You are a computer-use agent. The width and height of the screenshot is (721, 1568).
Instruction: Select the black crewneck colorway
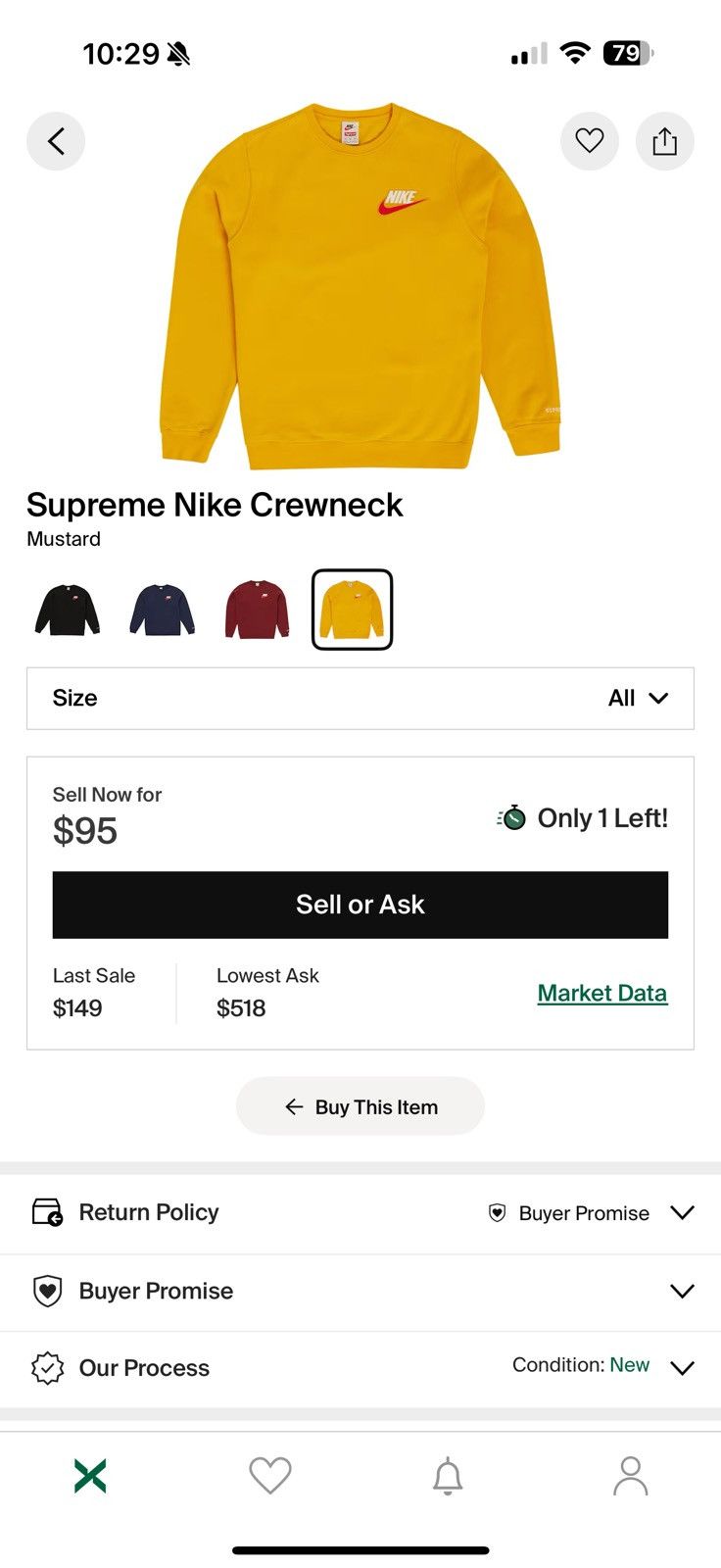(66, 609)
